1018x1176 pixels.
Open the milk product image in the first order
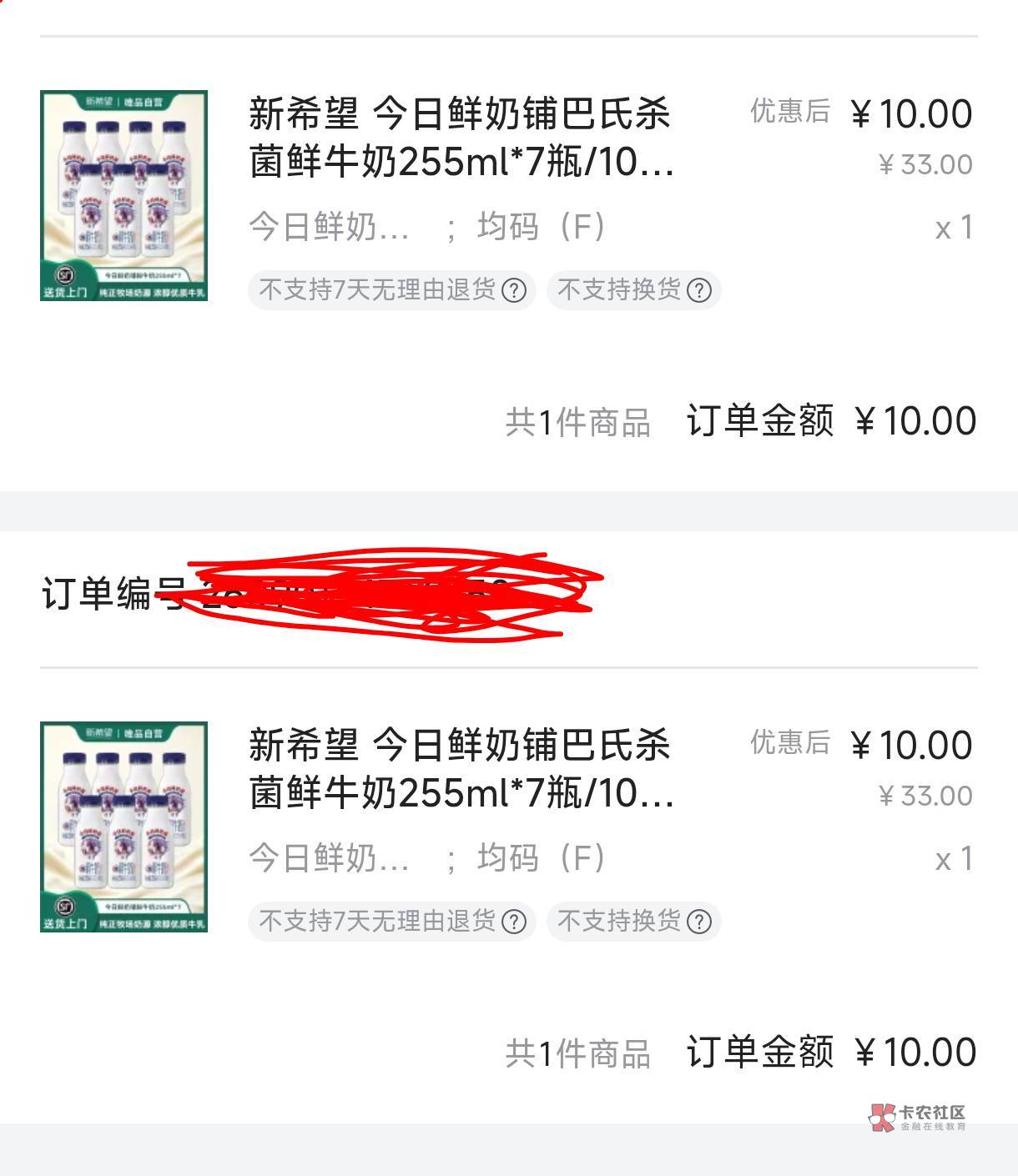click(123, 196)
